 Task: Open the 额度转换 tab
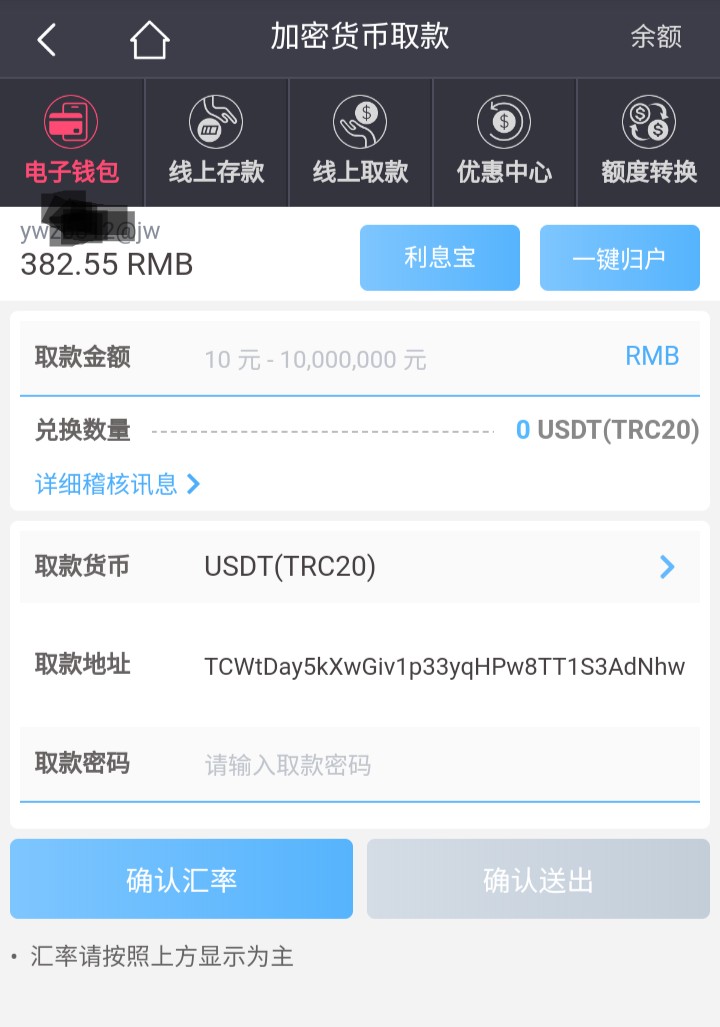coord(648,142)
